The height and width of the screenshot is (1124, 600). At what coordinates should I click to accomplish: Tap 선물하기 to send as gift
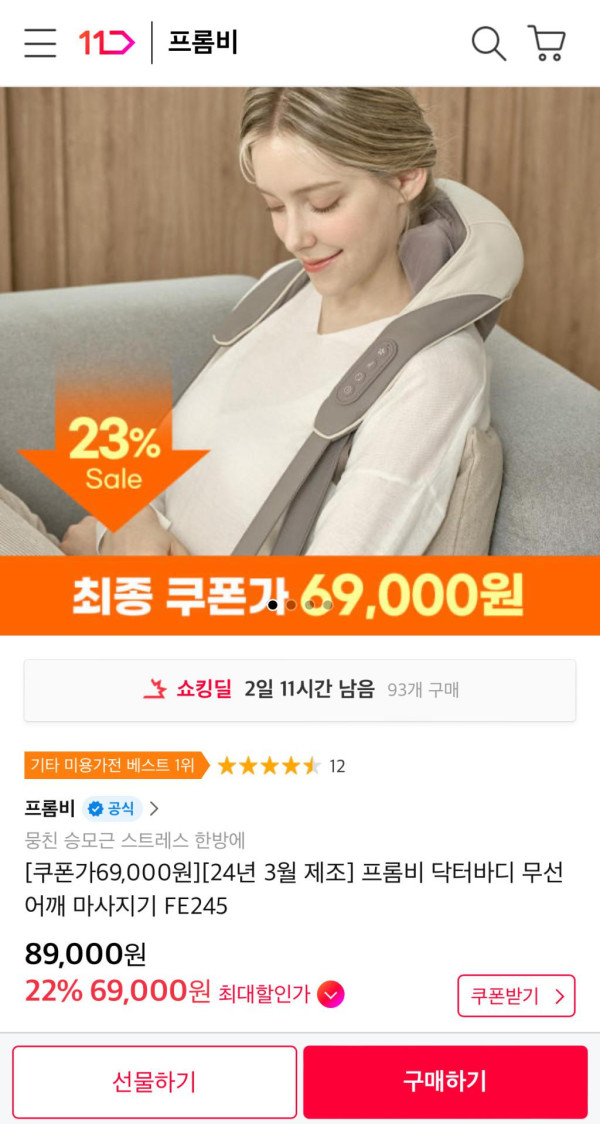point(154,1081)
